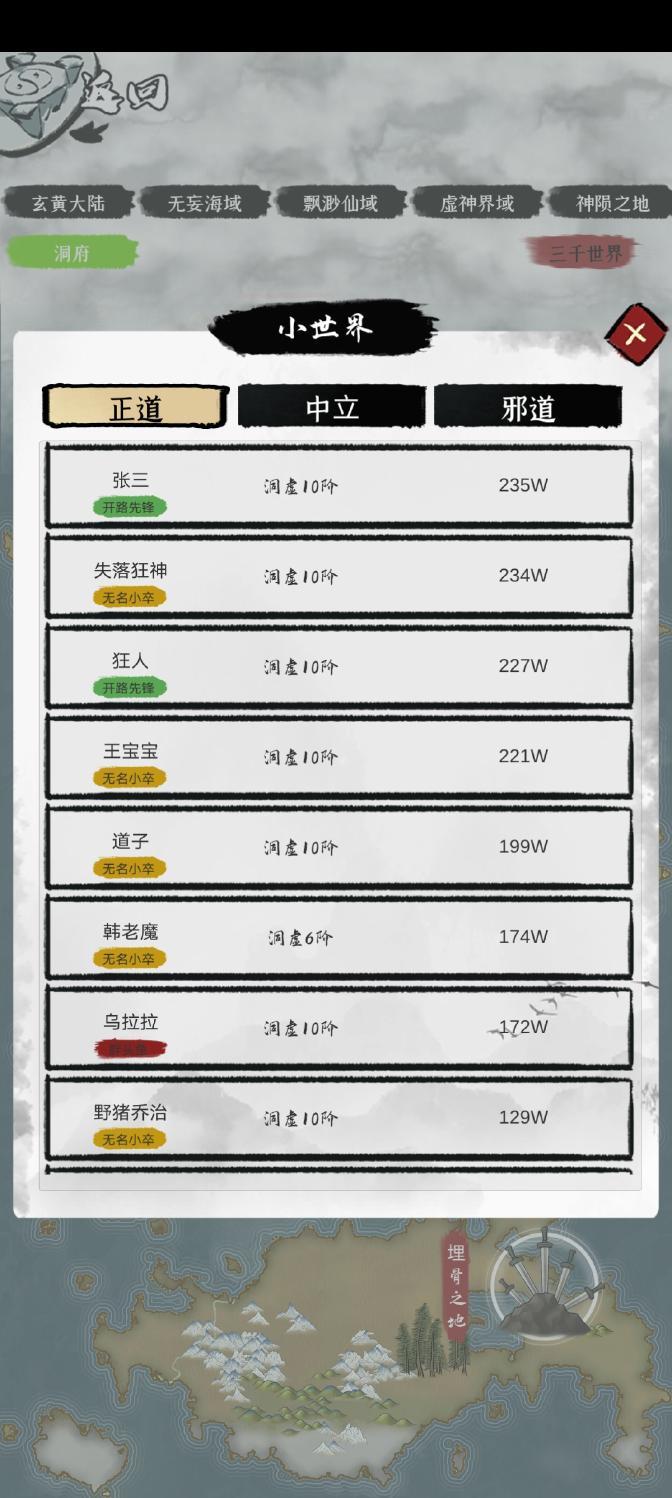Open 道子's row
The image size is (672, 1498).
tap(339, 847)
